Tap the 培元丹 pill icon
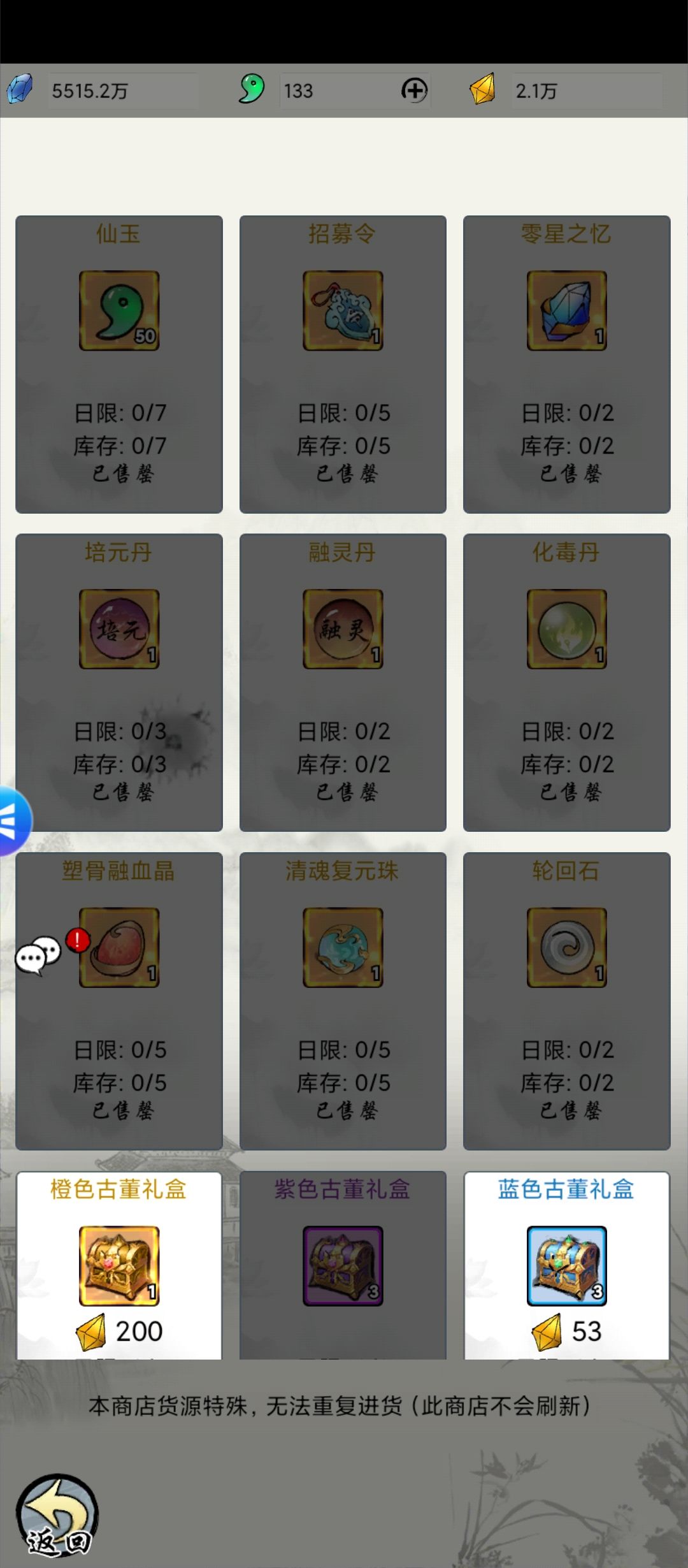The height and width of the screenshot is (1568, 688). click(119, 630)
